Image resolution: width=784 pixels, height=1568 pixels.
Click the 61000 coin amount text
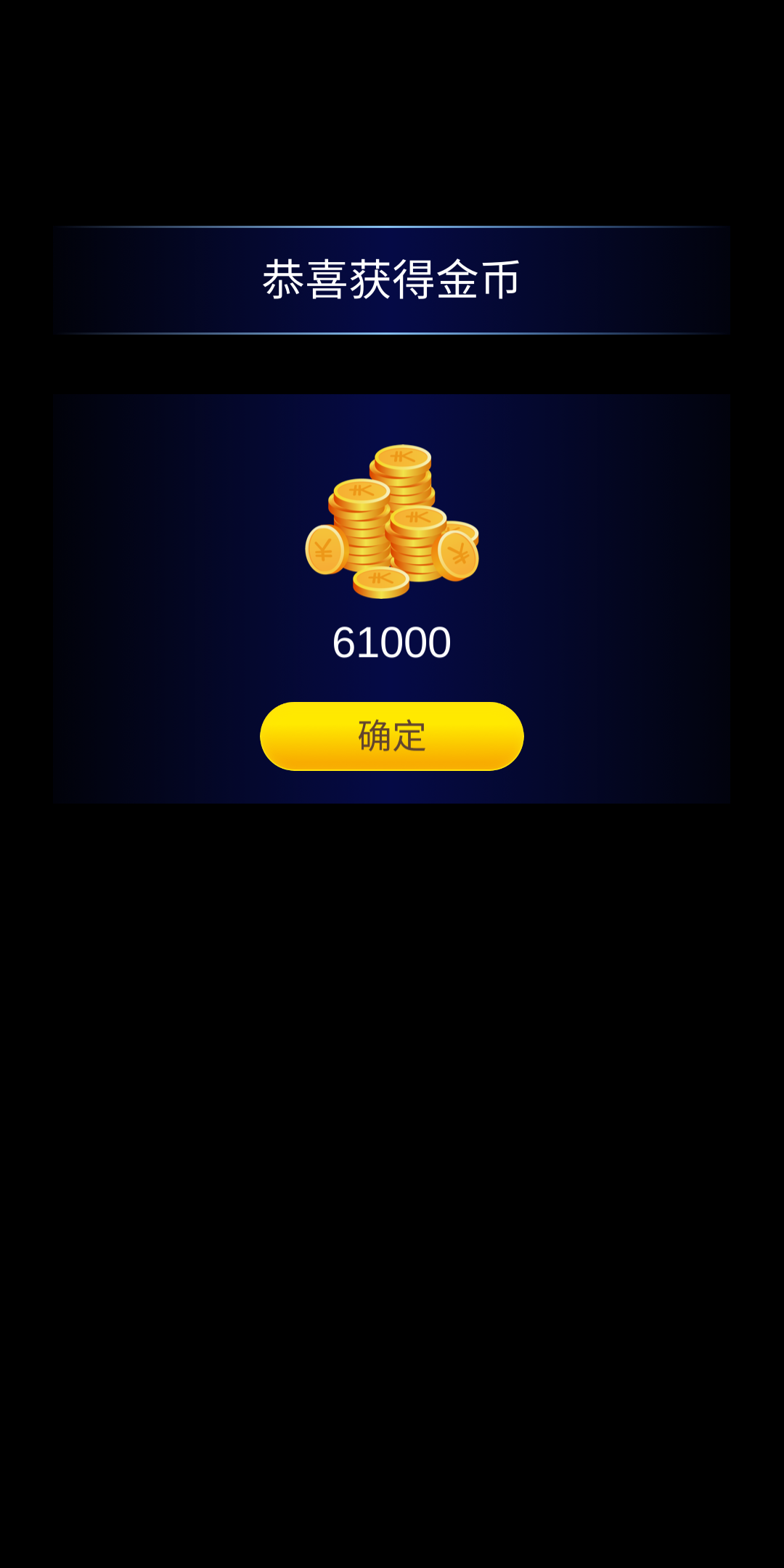point(392,642)
